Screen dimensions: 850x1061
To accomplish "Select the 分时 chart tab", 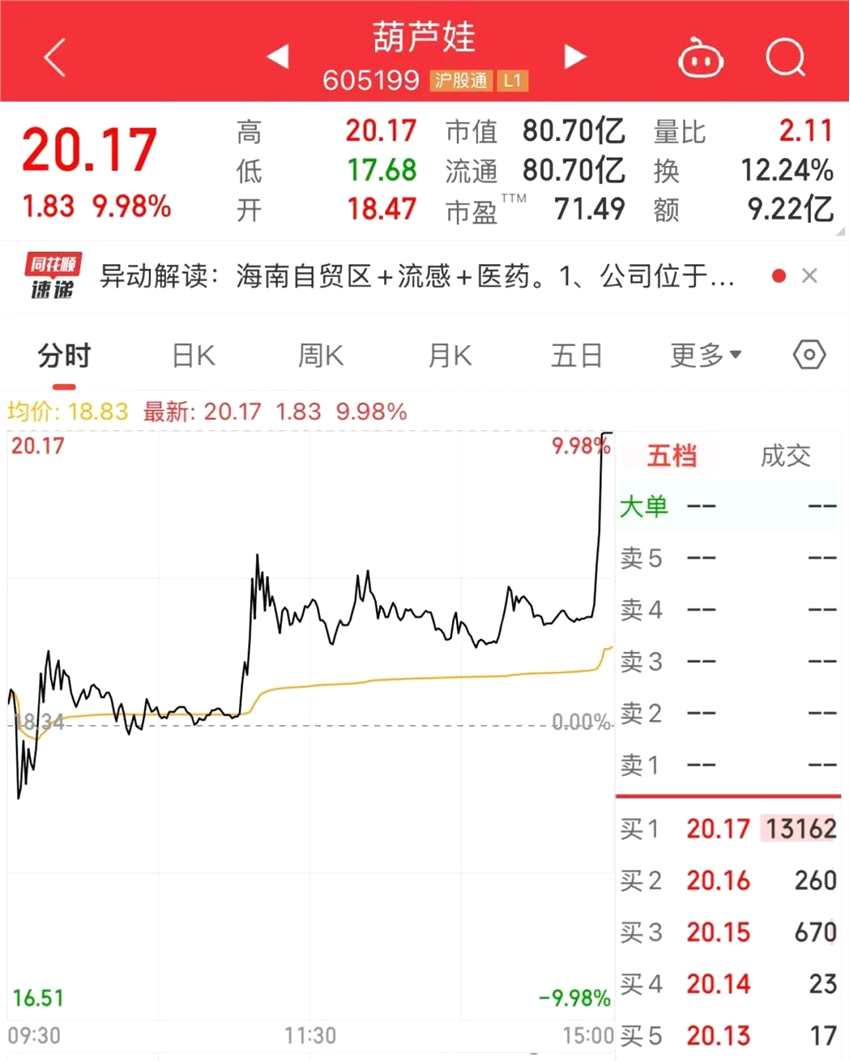I will (x=64, y=355).
